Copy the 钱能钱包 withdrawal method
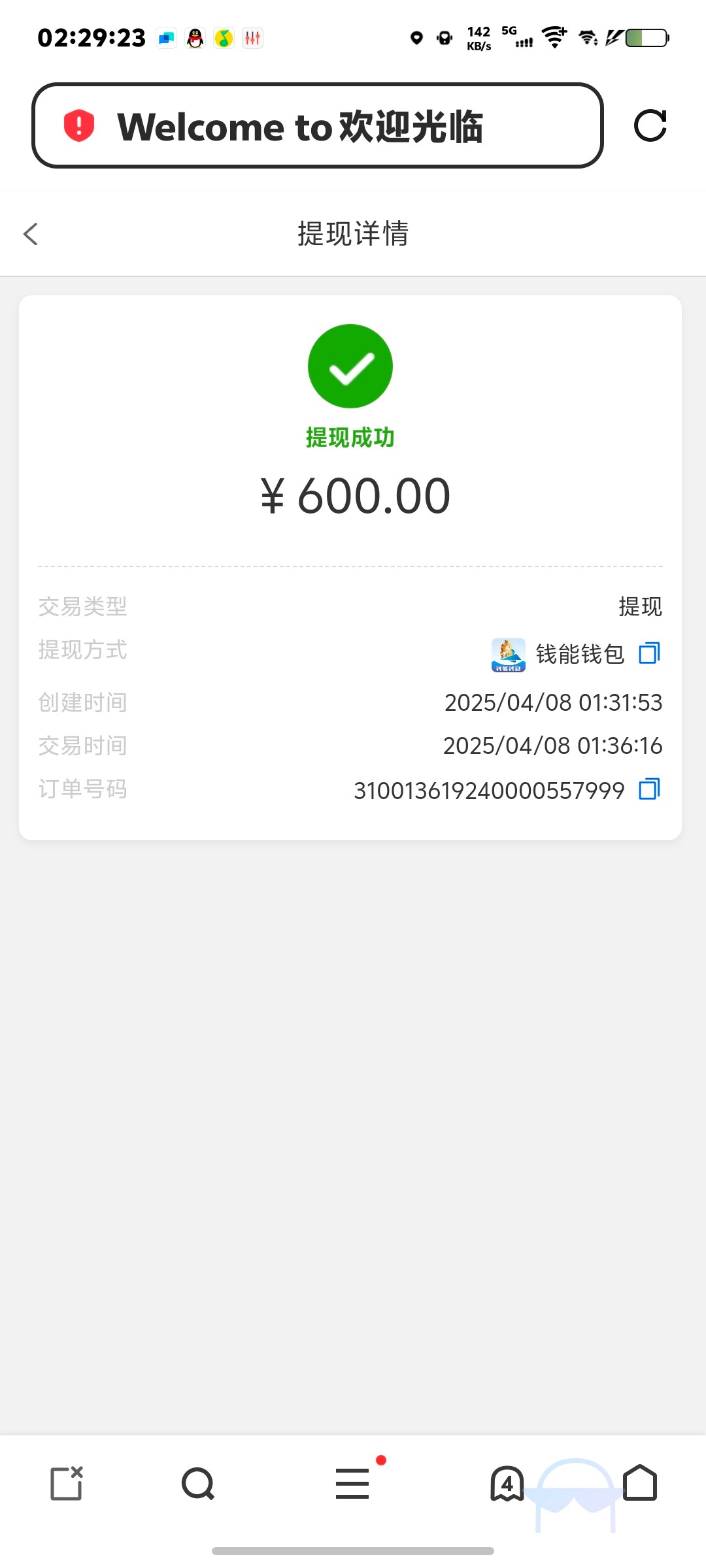The width and height of the screenshot is (706, 1568). (x=649, y=653)
